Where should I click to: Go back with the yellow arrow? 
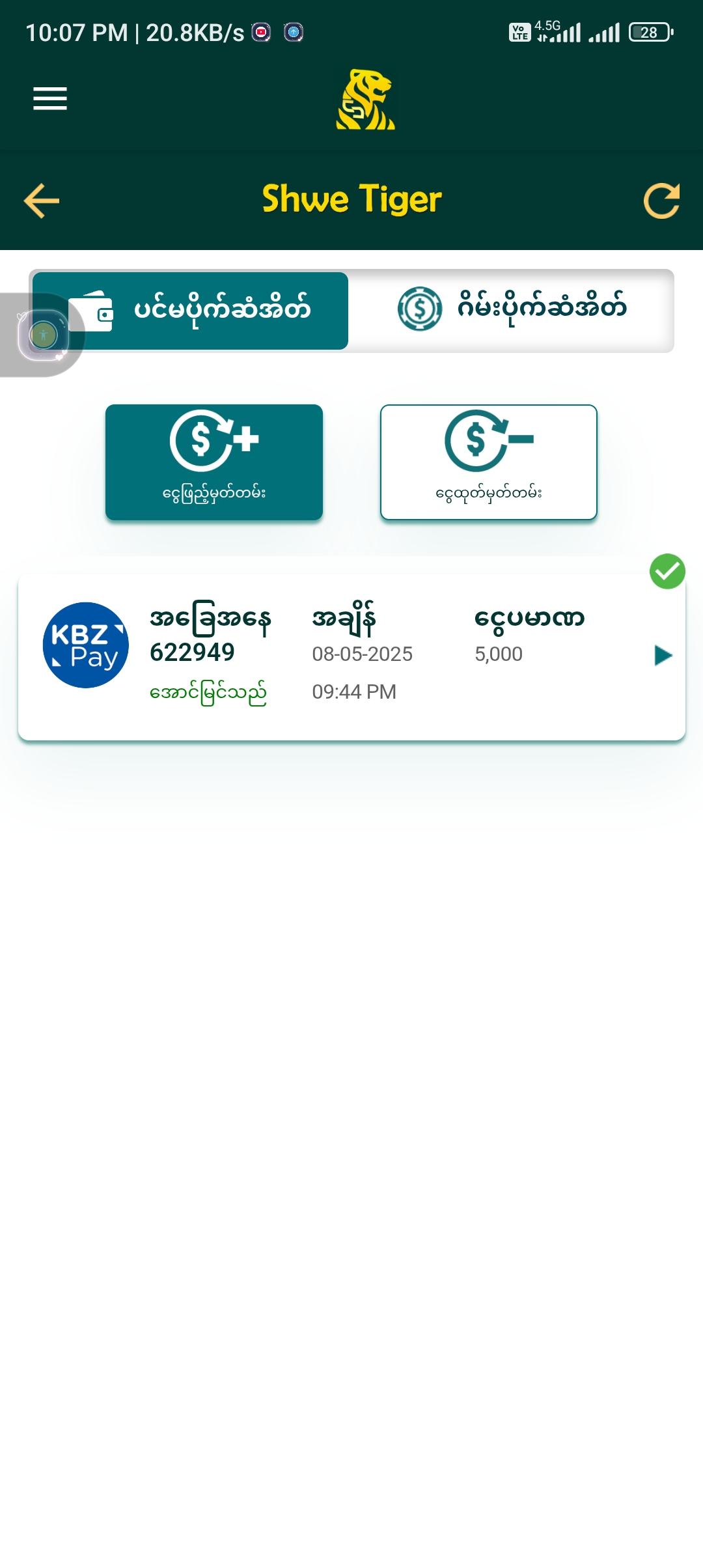42,200
